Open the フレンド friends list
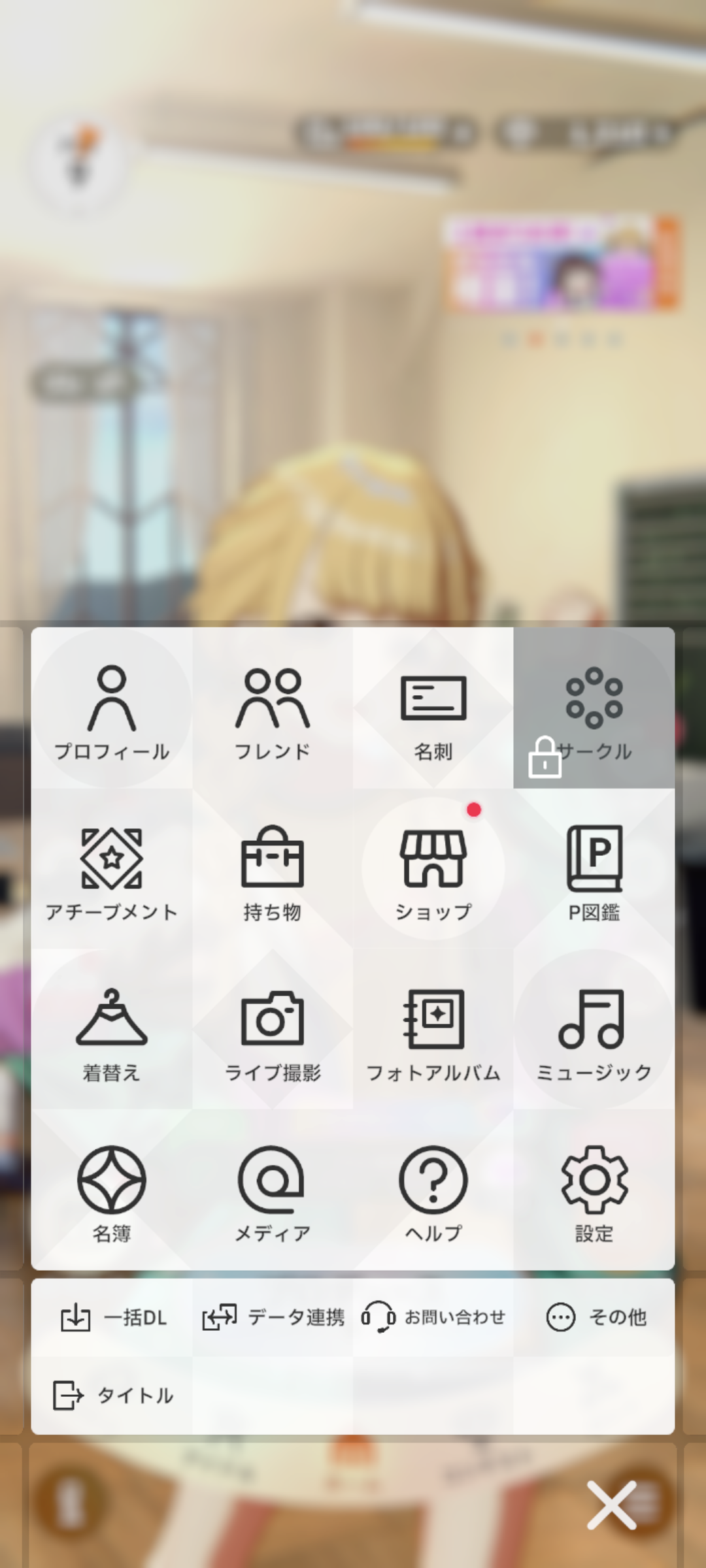The width and height of the screenshot is (706, 1568). pyautogui.click(x=273, y=708)
